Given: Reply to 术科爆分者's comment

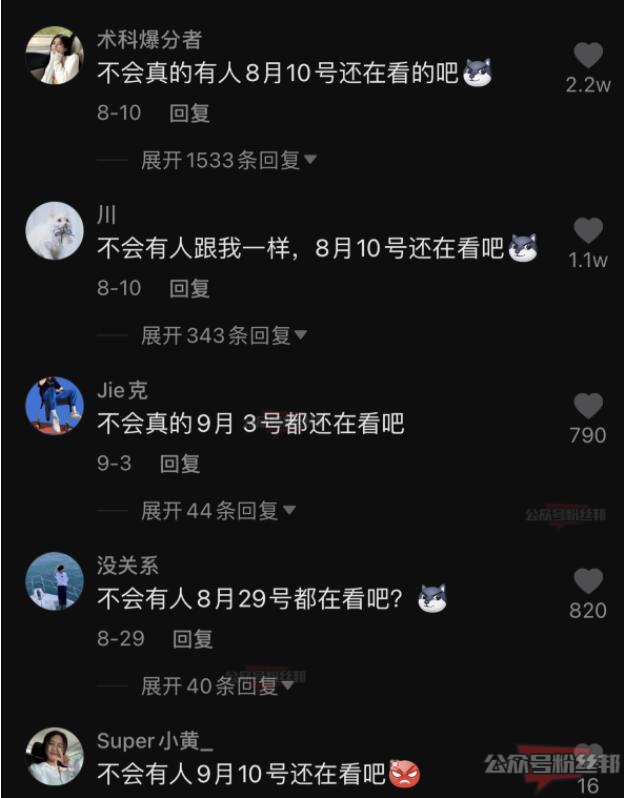Looking at the screenshot, I should click(189, 113).
